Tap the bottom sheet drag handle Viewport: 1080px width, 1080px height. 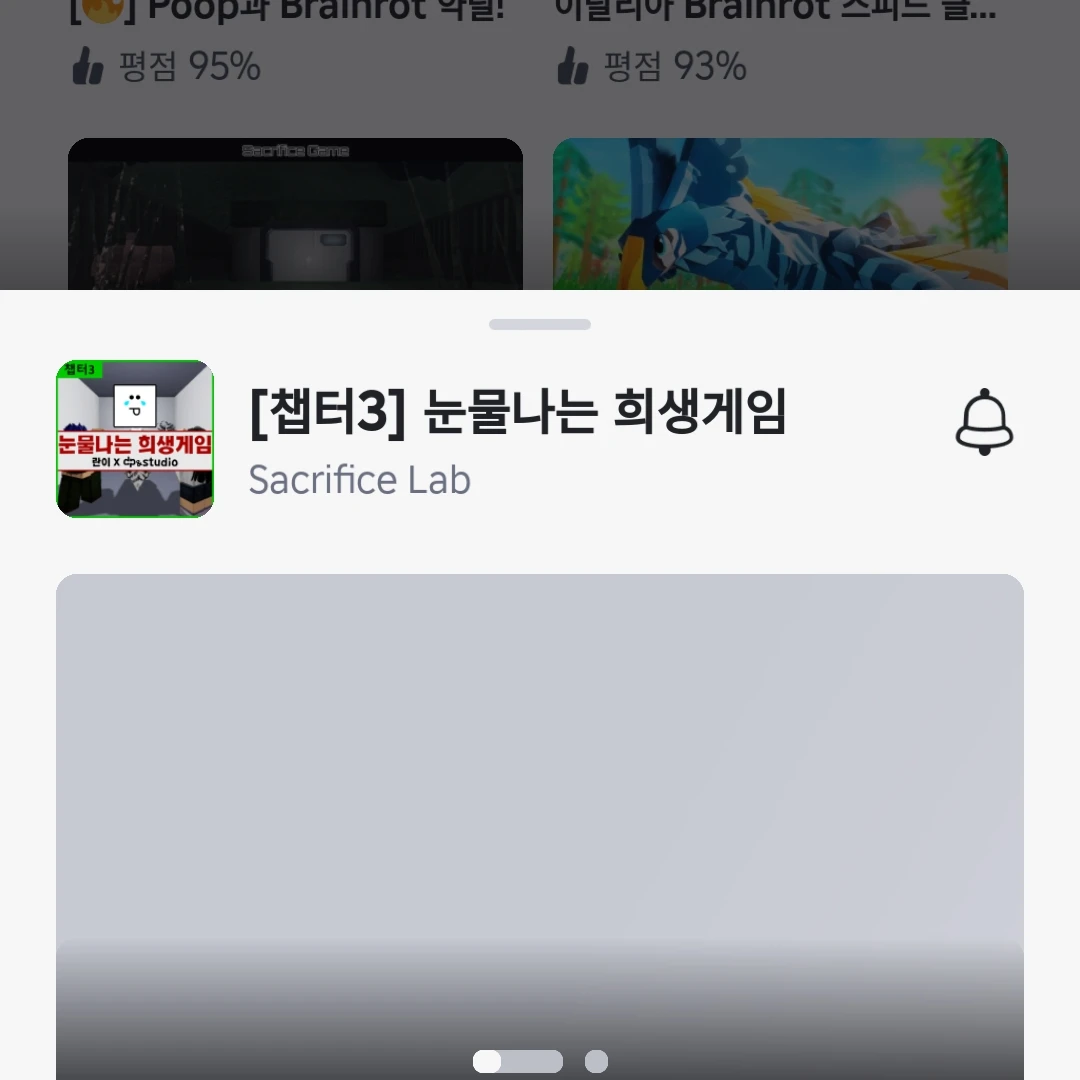(540, 324)
